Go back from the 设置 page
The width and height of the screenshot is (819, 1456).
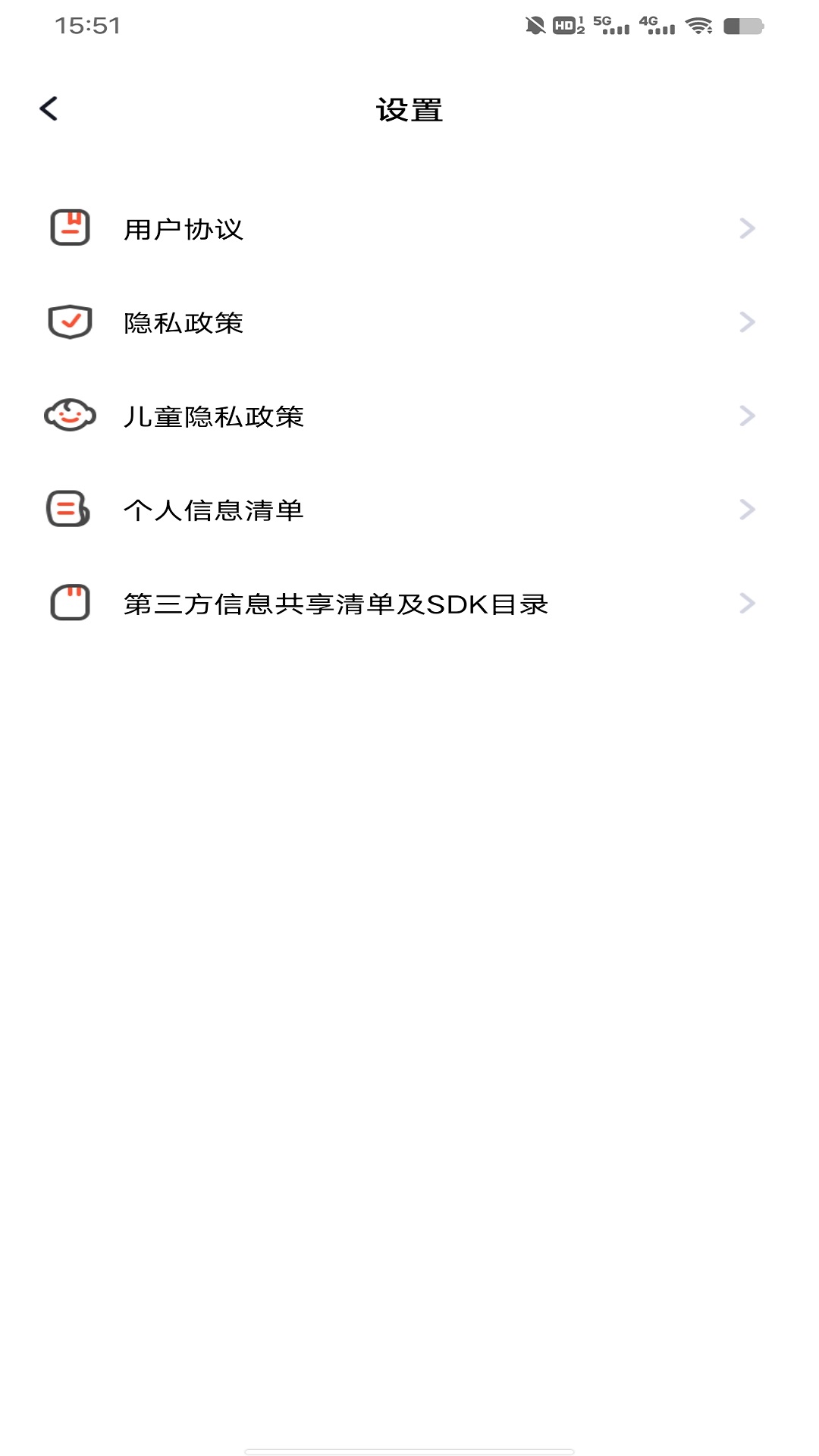(49, 109)
